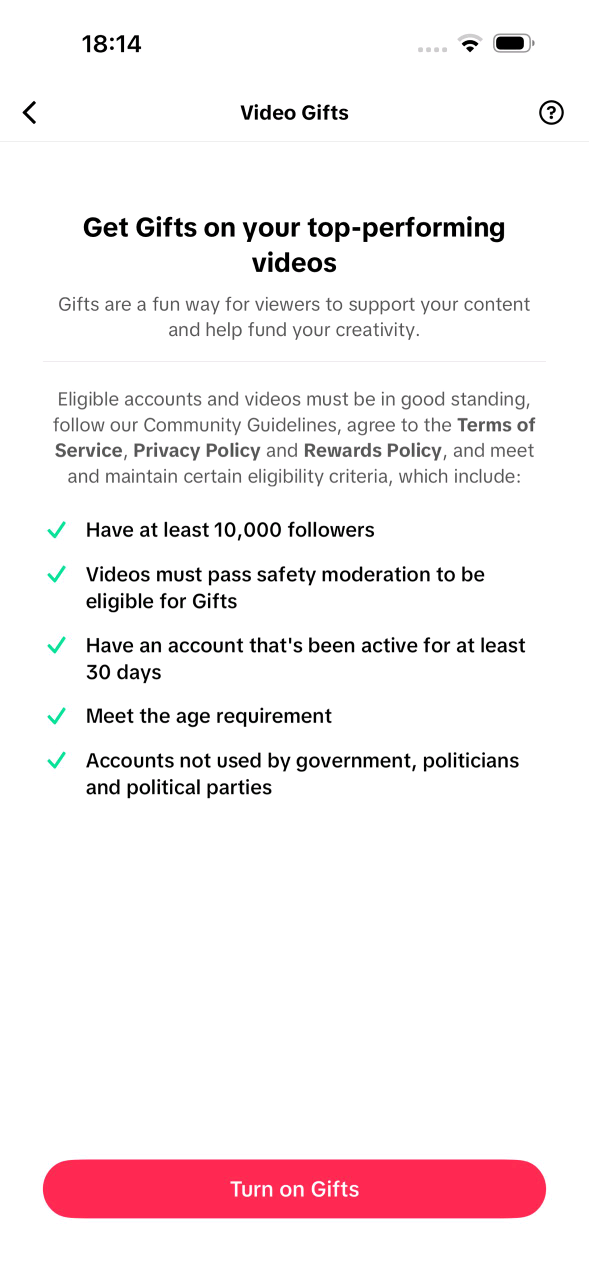Open the Privacy Policy link

click(x=197, y=450)
